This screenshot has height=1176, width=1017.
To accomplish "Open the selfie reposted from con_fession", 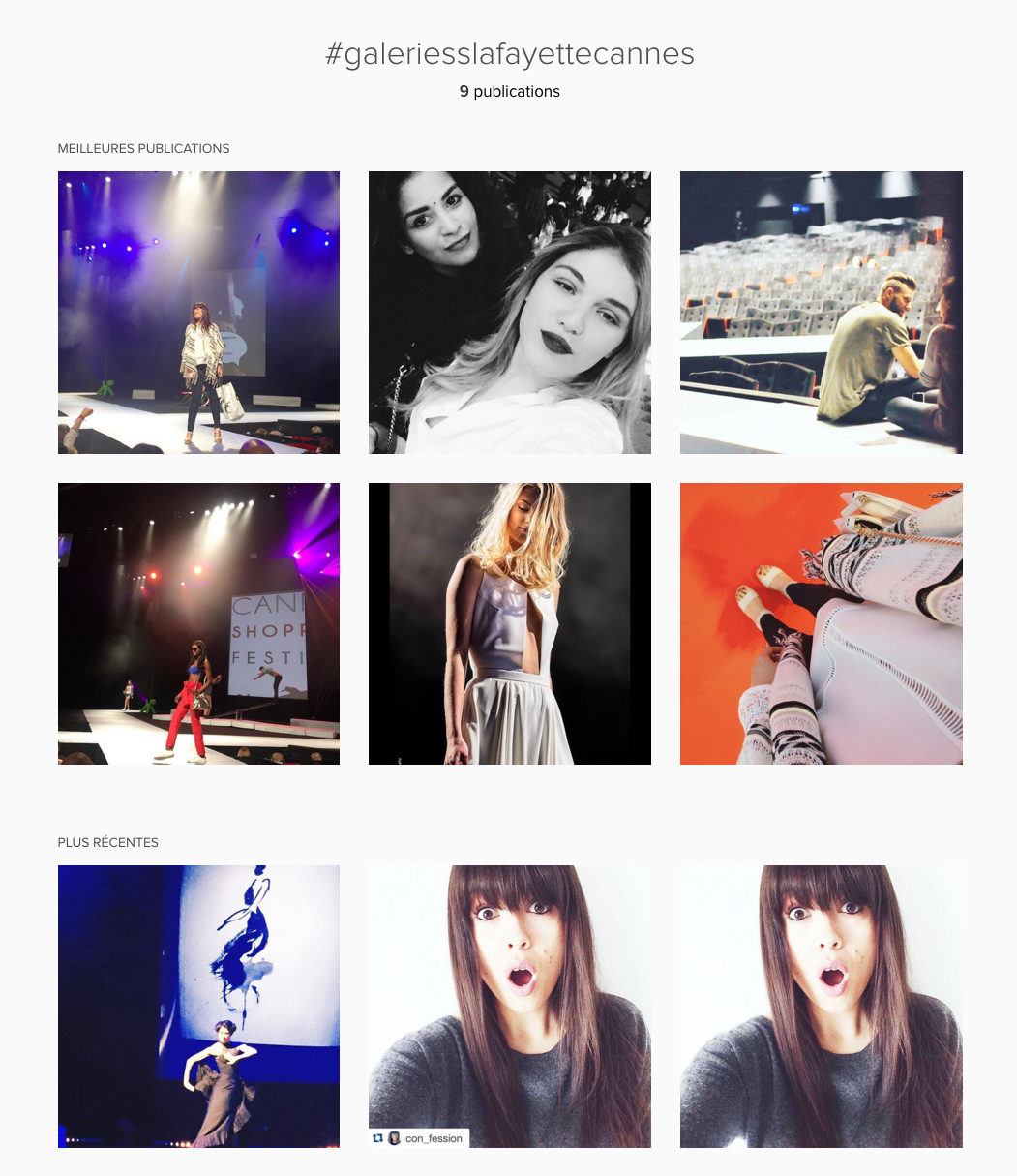I will (x=510, y=1007).
